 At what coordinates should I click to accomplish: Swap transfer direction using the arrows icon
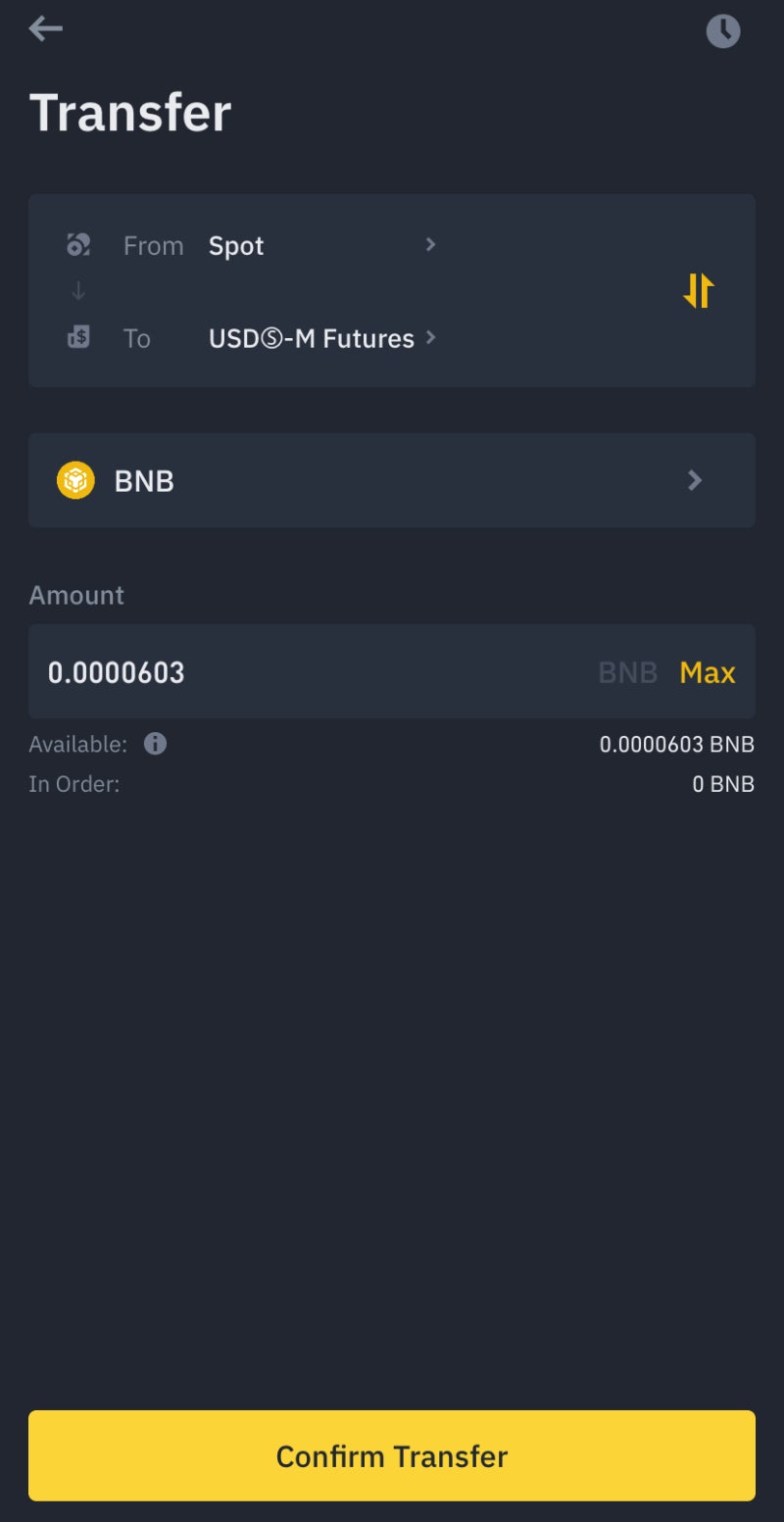[698, 290]
